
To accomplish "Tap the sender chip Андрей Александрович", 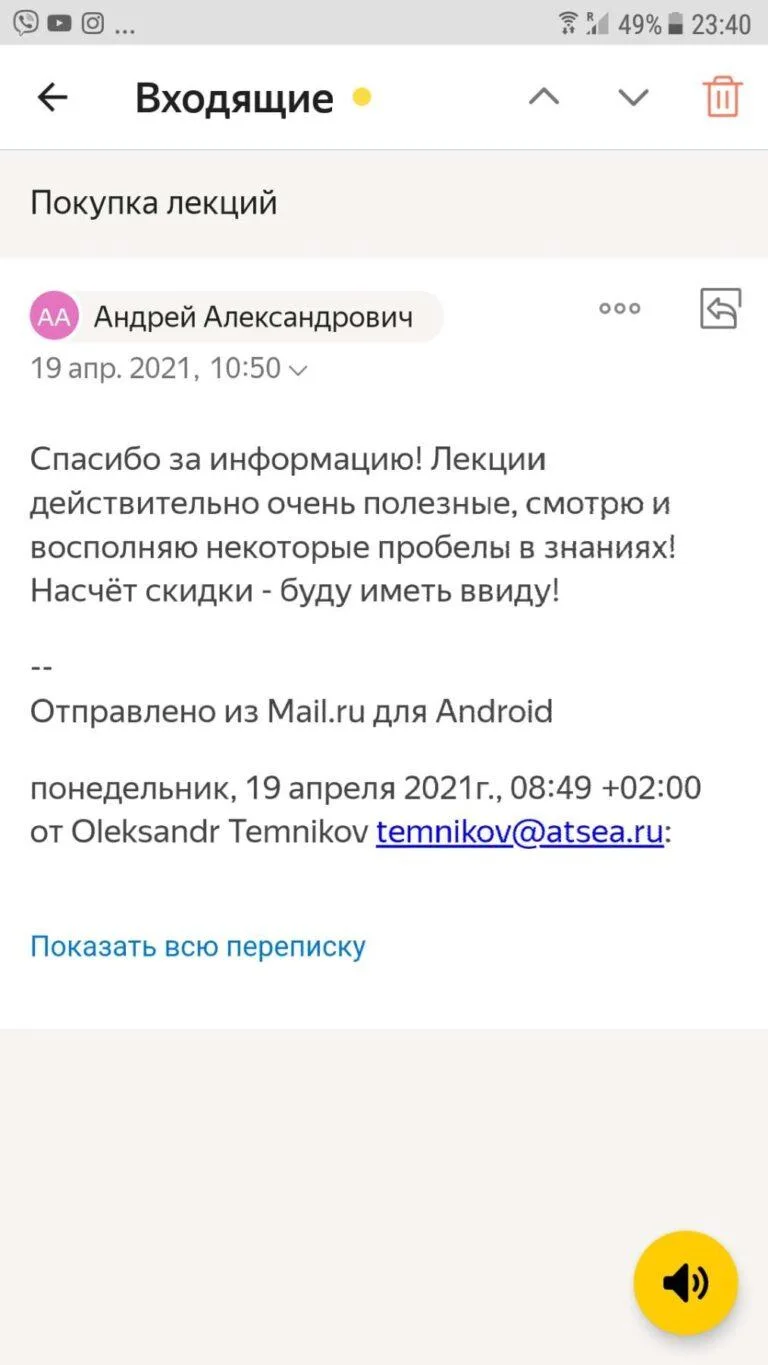I will coord(237,318).
